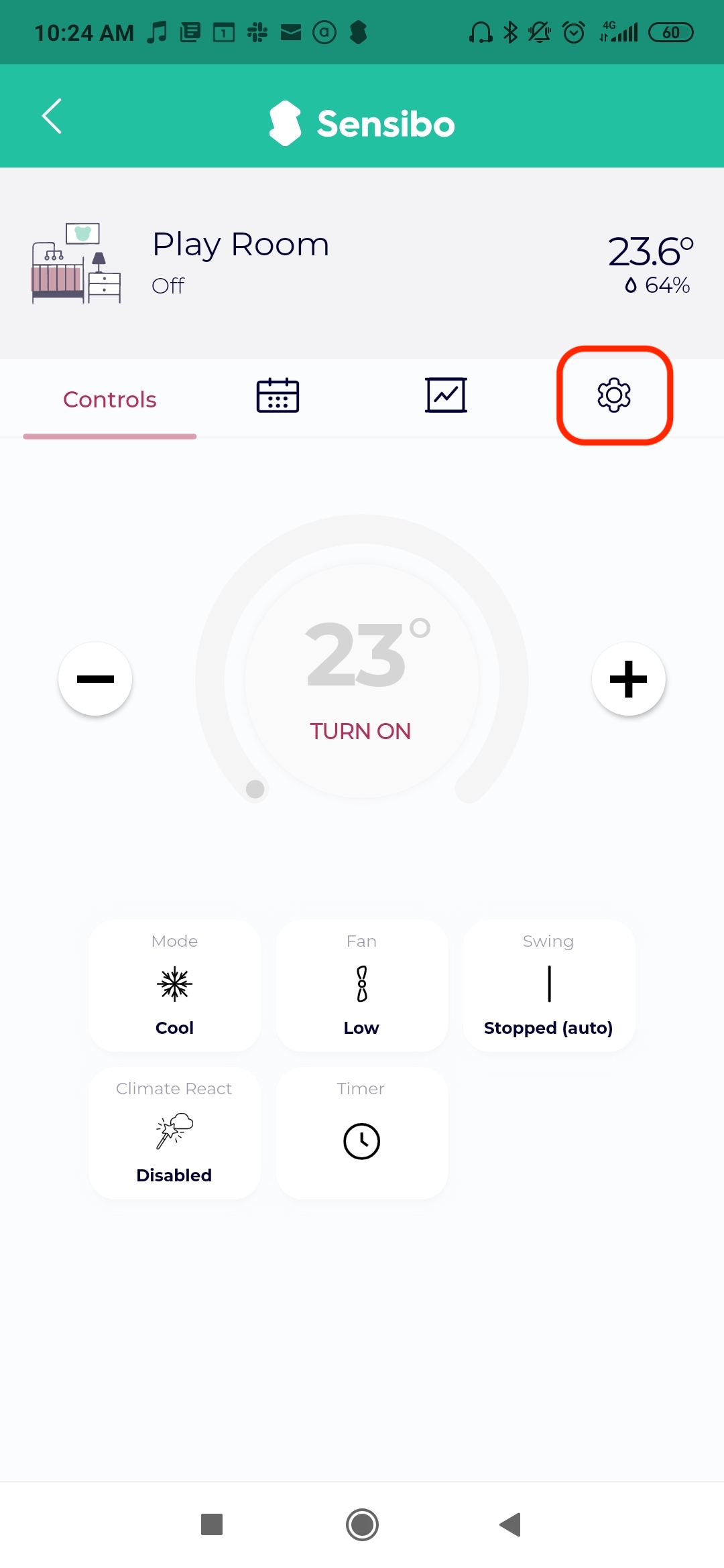Screen dimensions: 724x1568
Task: Adjust the Fan speed card
Action: 362,986
